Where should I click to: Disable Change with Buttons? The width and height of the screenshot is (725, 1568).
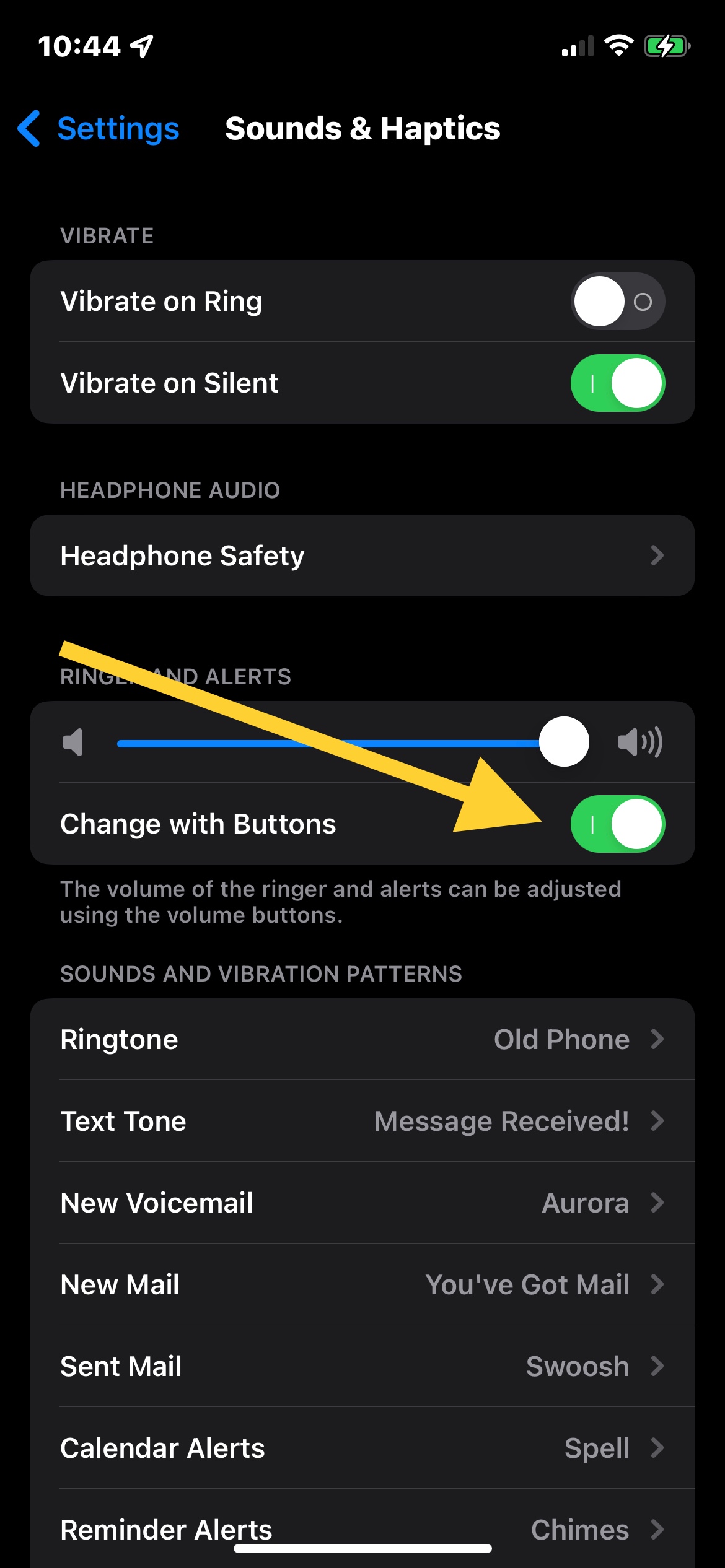(x=617, y=824)
